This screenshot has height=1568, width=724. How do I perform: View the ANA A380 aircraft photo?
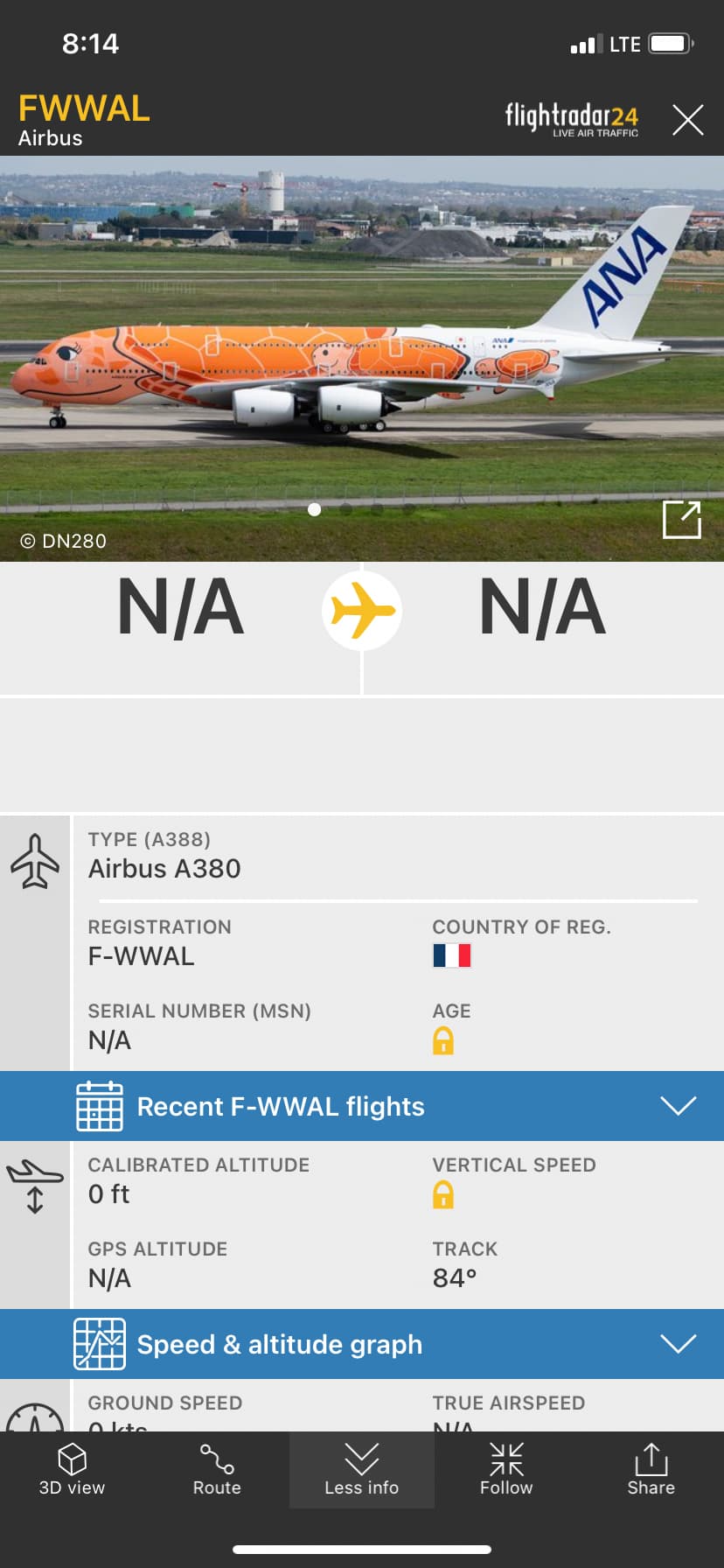coord(350,350)
